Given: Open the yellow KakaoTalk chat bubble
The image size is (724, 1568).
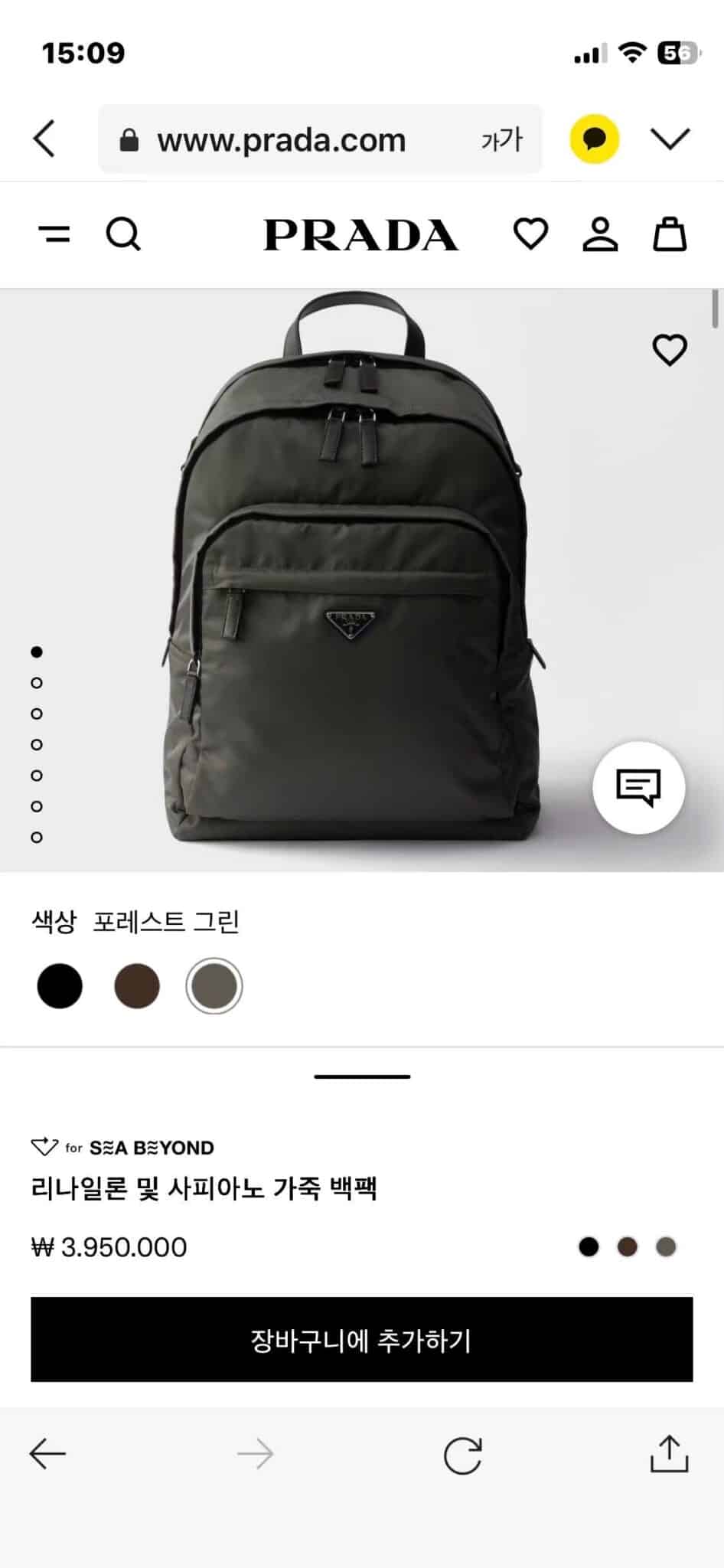Looking at the screenshot, I should 594,139.
